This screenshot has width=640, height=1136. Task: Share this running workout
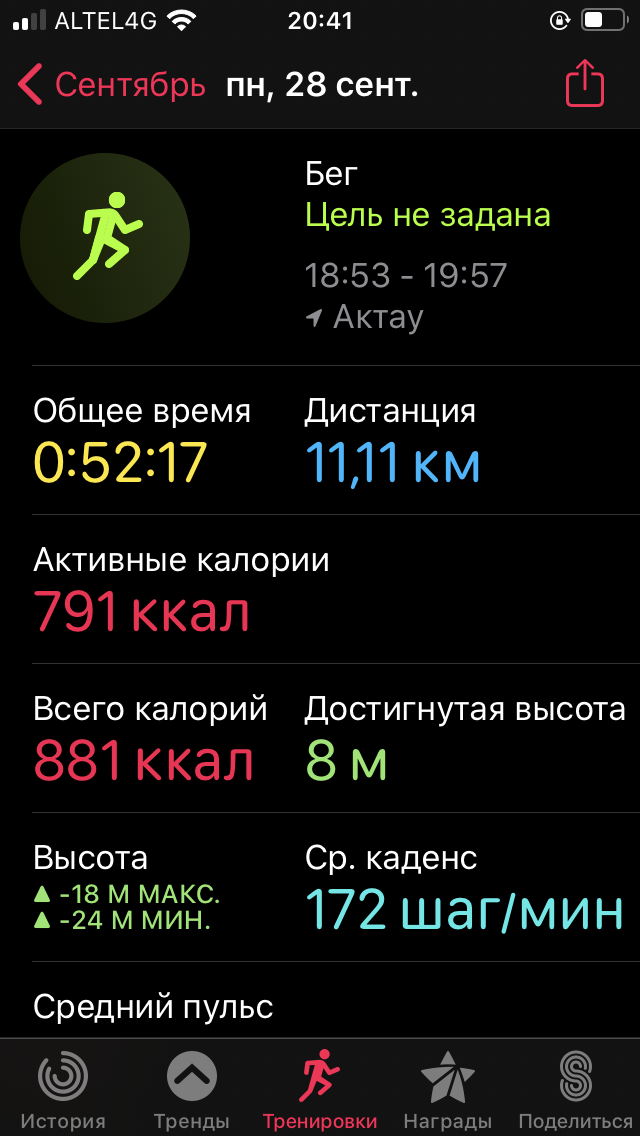(x=585, y=85)
